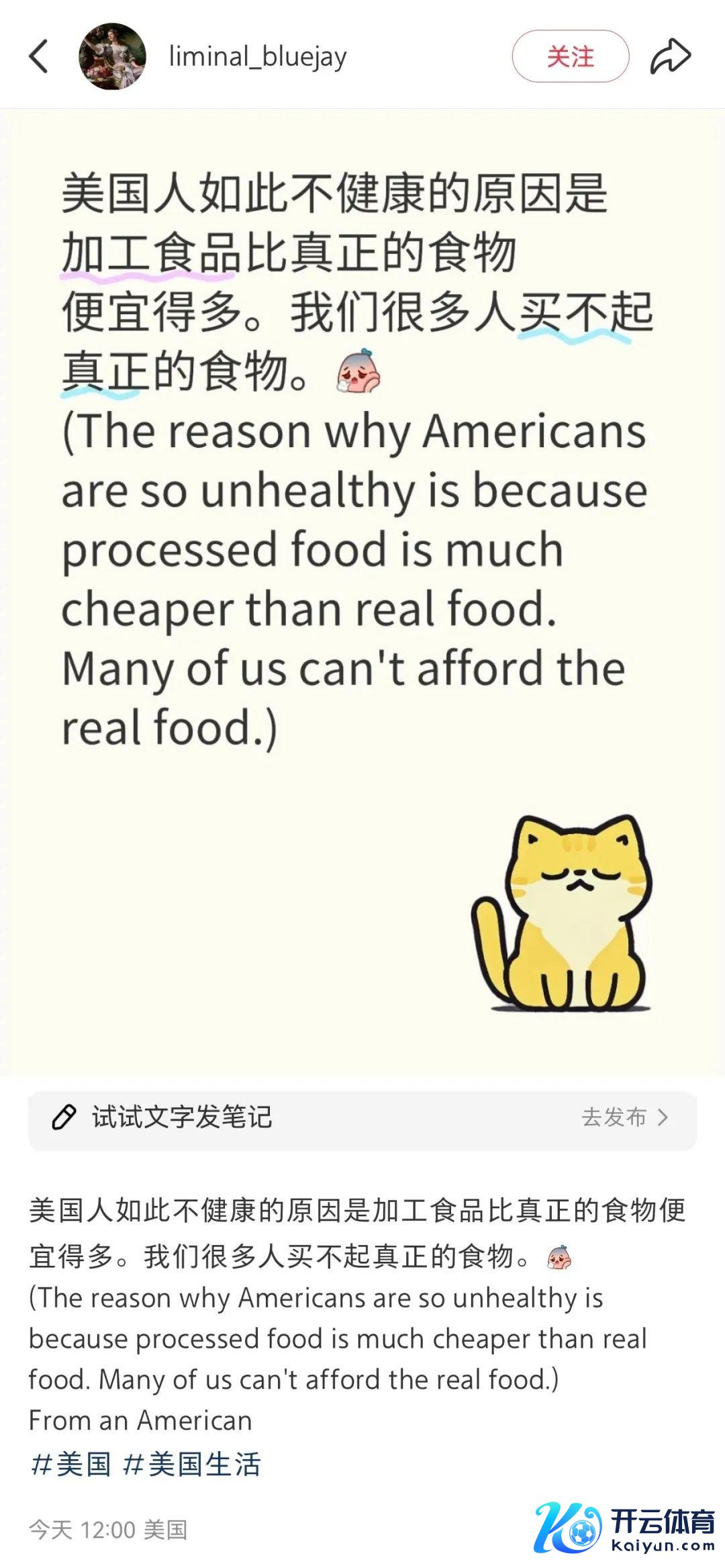Go back using the top-left arrow
This screenshot has height=1568, width=725.
[39, 56]
